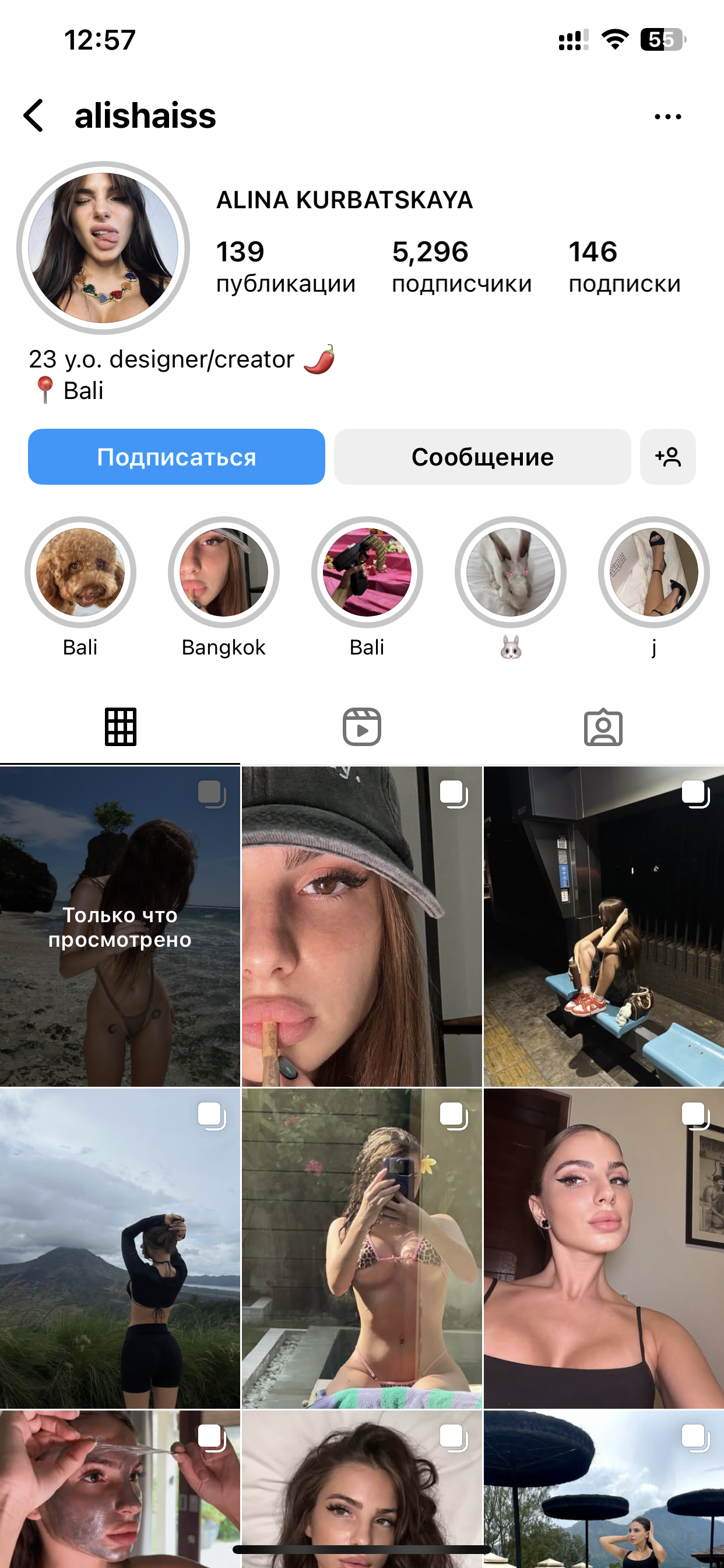Open the highlight labeled j
Viewport: 724px width, 1568px height.
coord(654,572)
